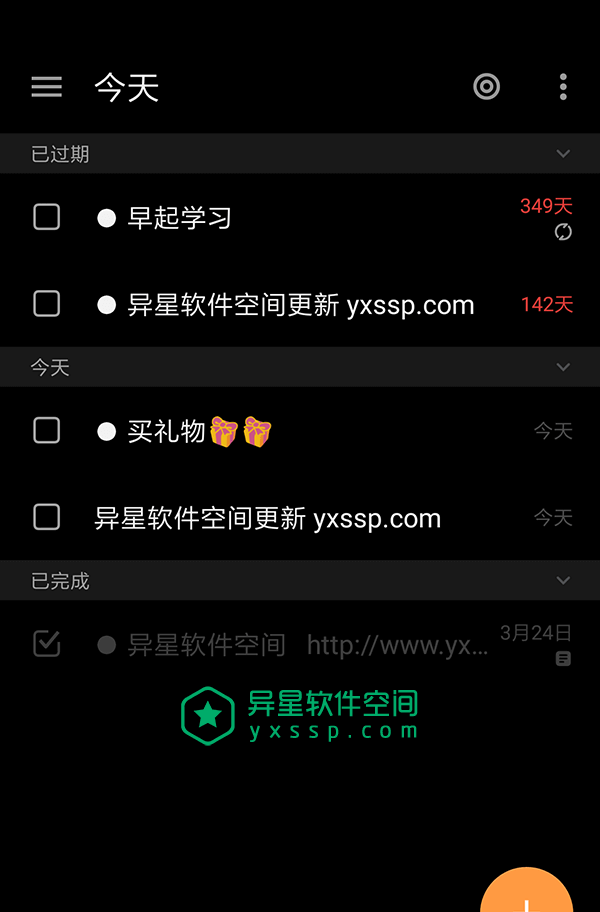Image resolution: width=600 pixels, height=912 pixels.
Task: Add a new task with the orange button
Action: pos(527,895)
